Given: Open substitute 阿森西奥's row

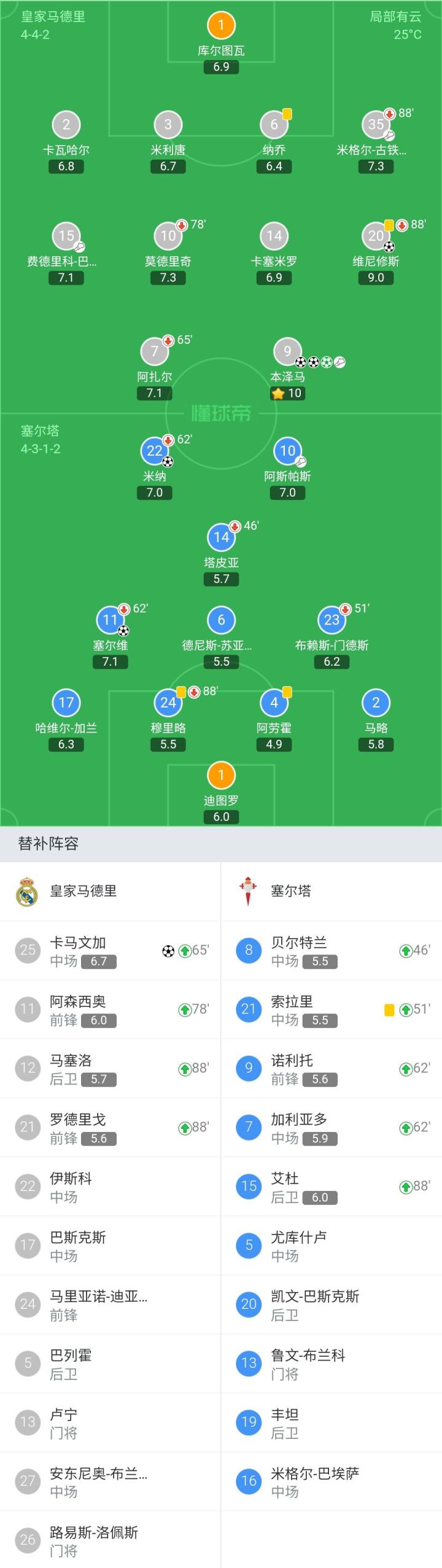Looking at the screenshot, I should point(110,1010).
